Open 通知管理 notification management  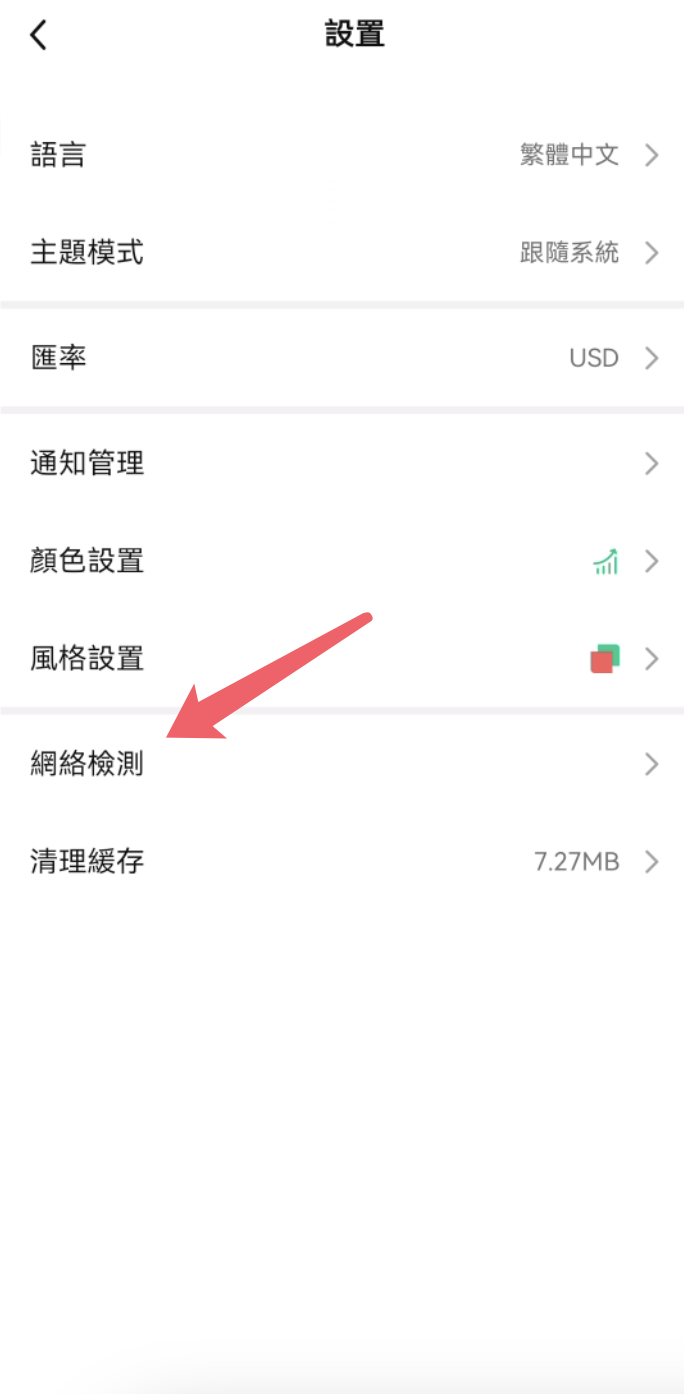[x=342, y=463]
